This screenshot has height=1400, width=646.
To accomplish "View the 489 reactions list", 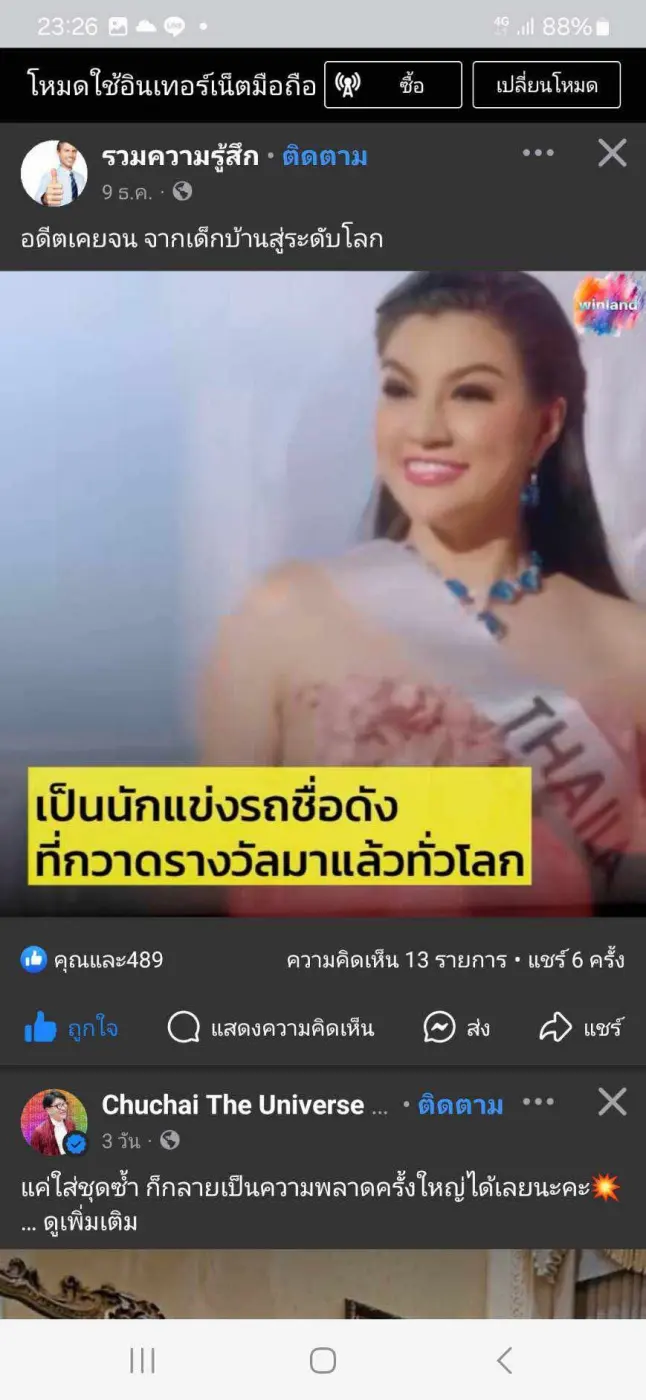I will (x=92, y=960).
